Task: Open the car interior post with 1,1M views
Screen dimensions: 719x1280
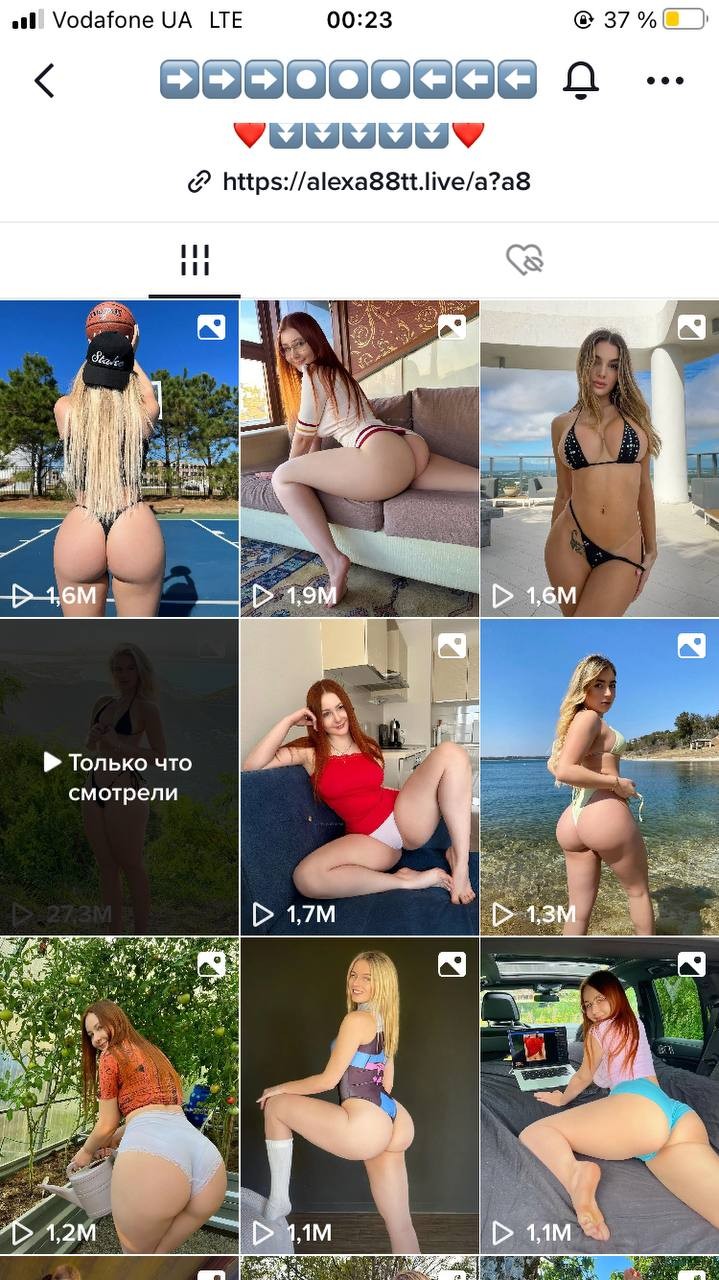Action: click(x=599, y=1095)
